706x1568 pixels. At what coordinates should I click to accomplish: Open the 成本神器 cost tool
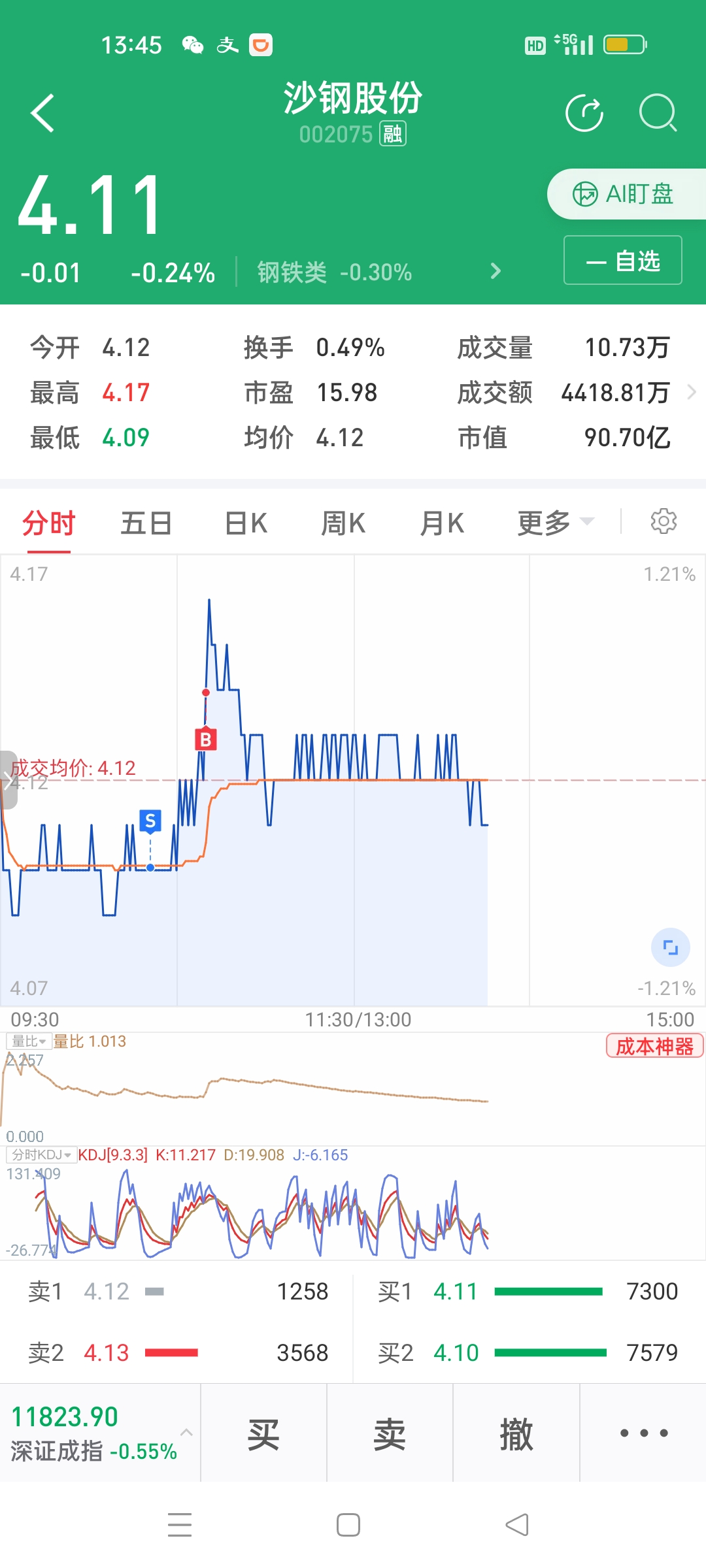654,1043
